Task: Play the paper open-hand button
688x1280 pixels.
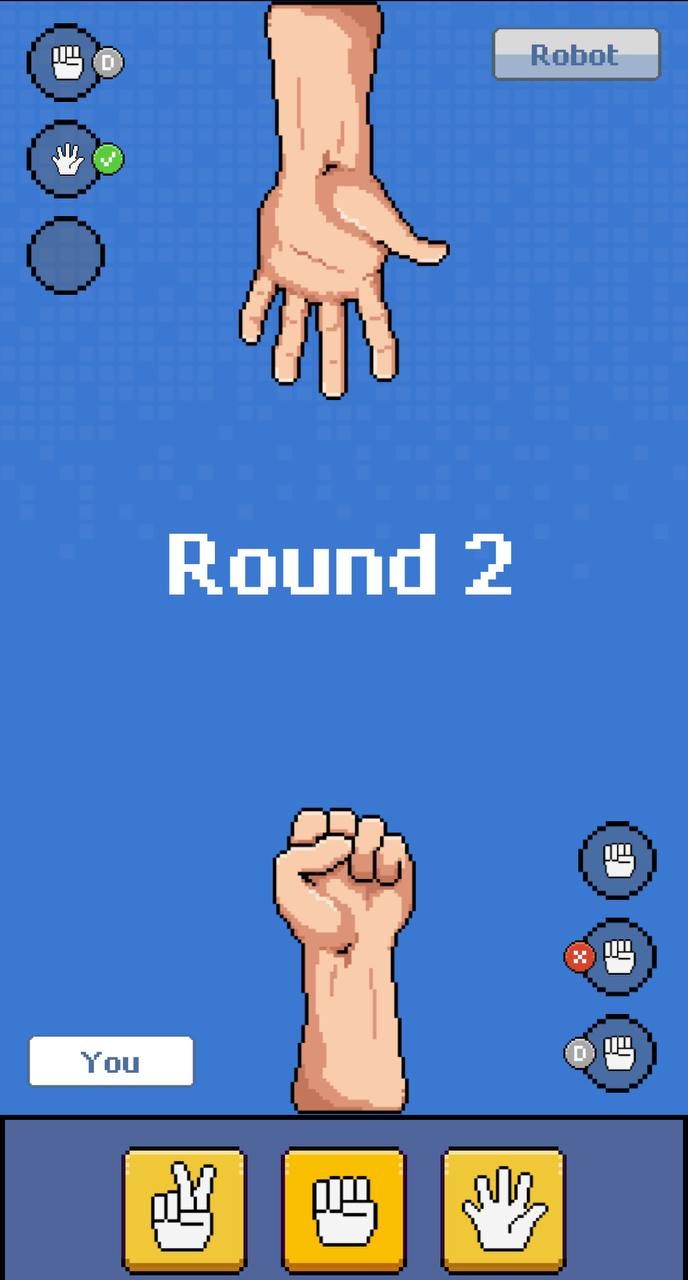Action: 503,1208
